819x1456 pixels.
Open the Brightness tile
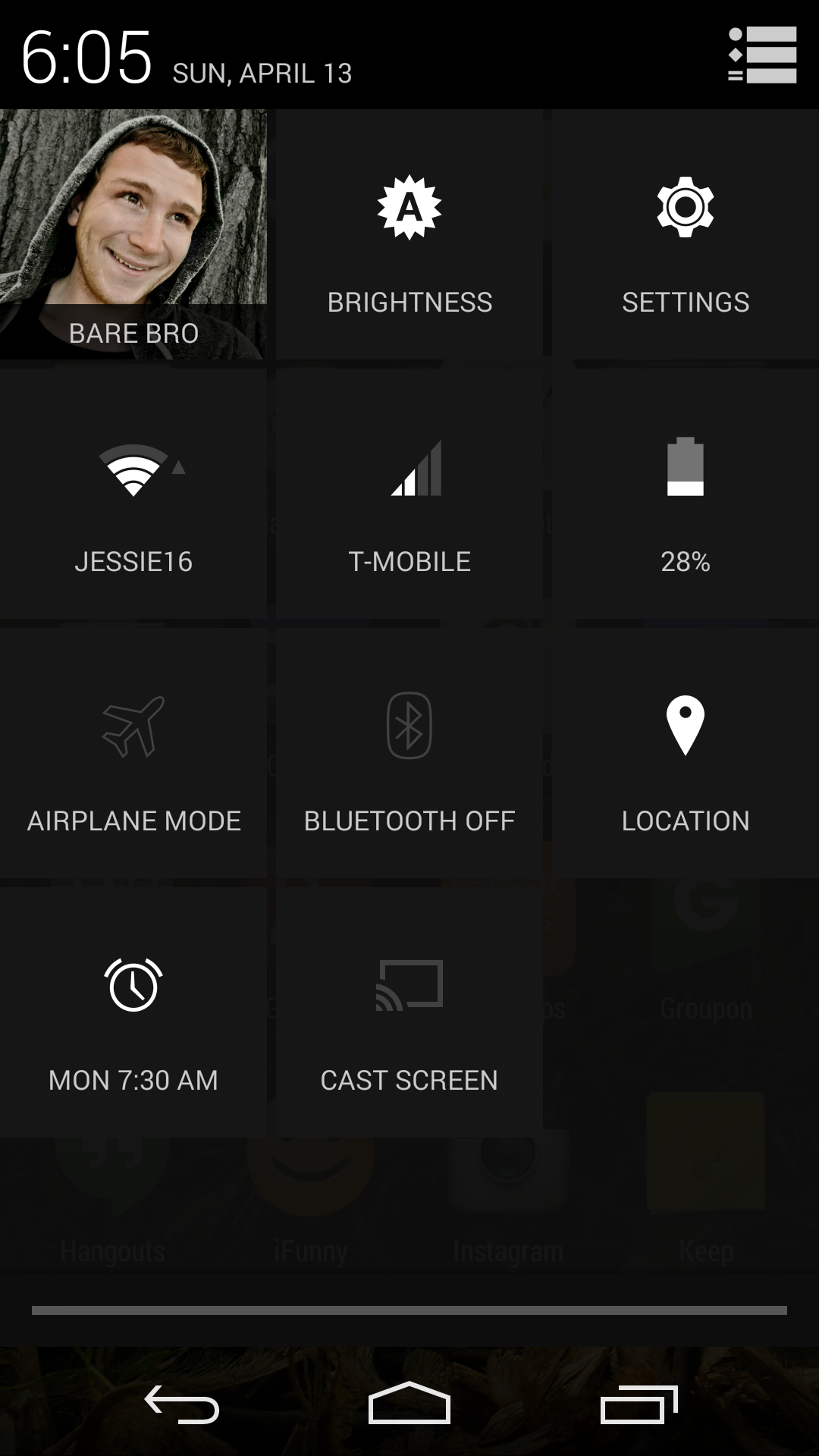tap(409, 235)
